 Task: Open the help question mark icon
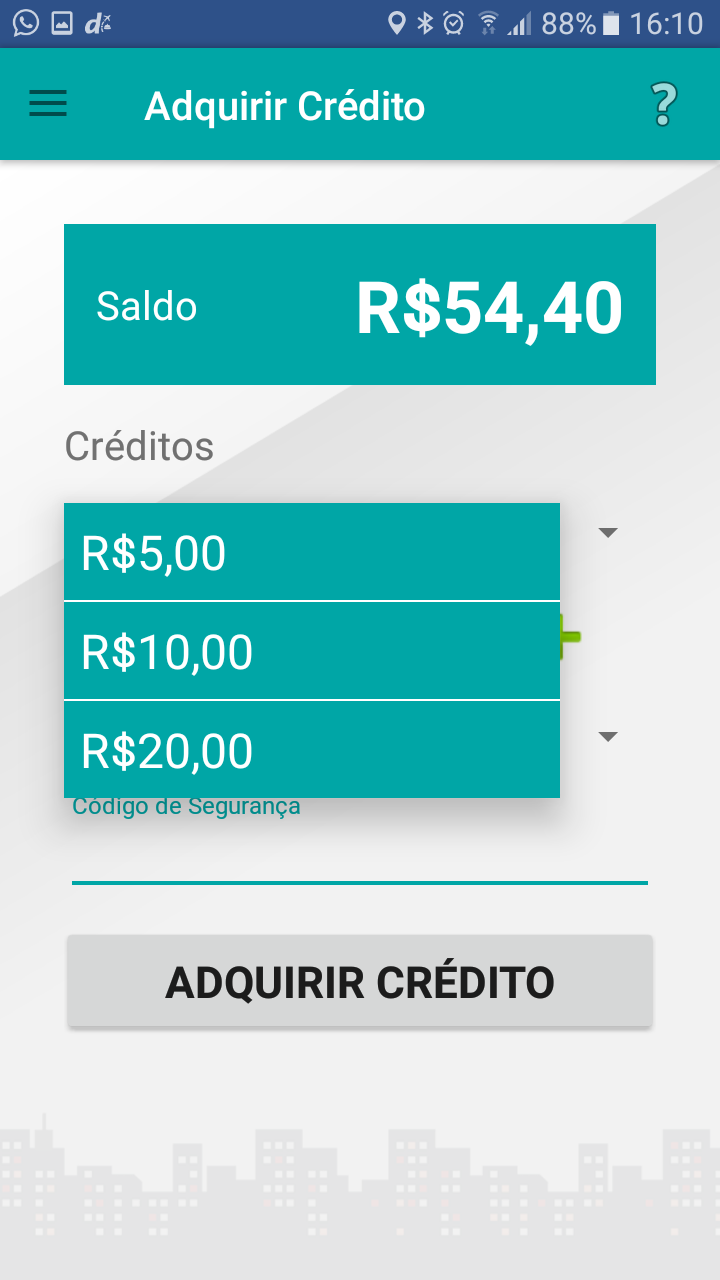[x=664, y=104]
